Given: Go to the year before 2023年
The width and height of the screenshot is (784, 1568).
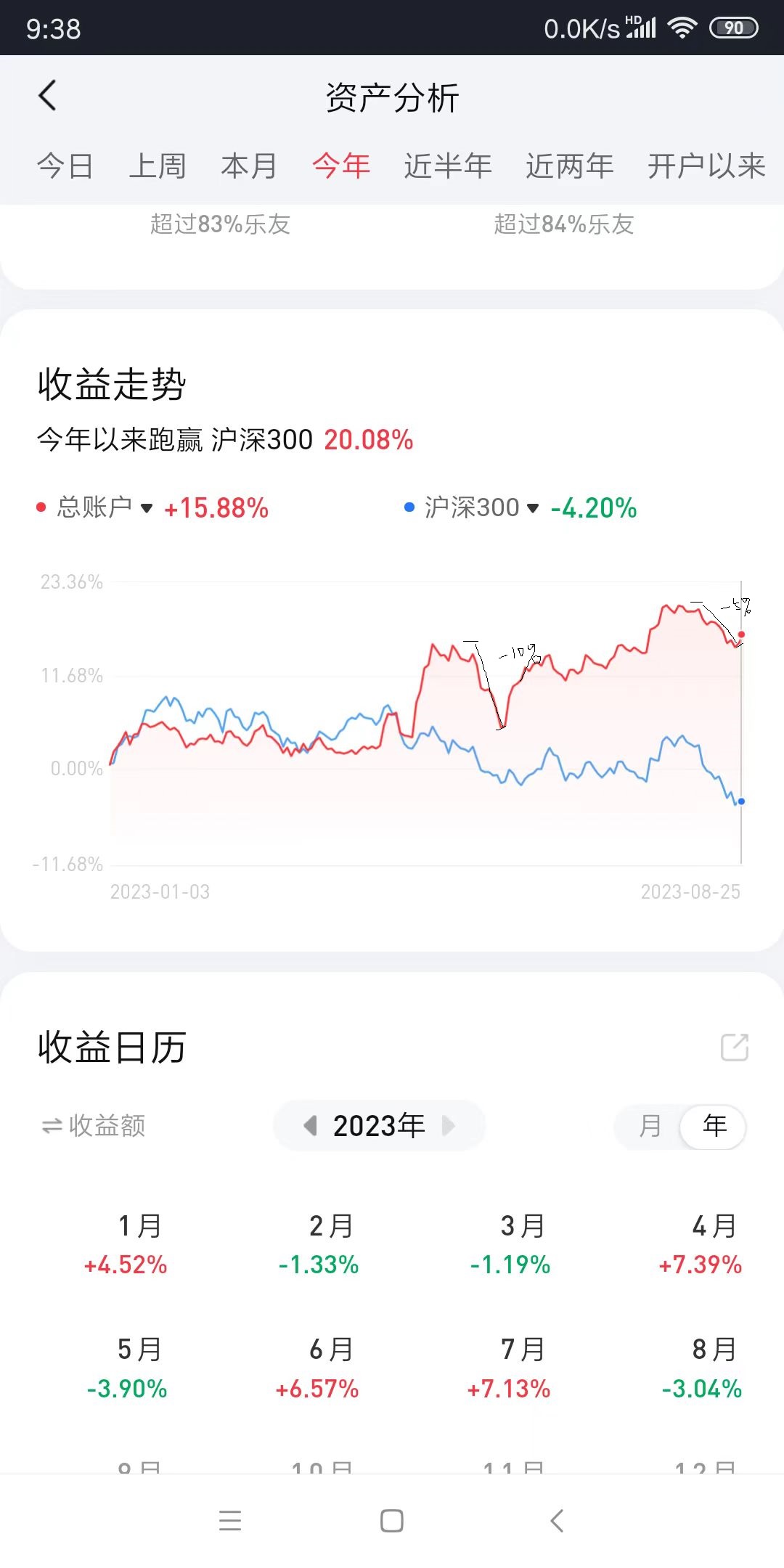Looking at the screenshot, I should coord(311,1126).
